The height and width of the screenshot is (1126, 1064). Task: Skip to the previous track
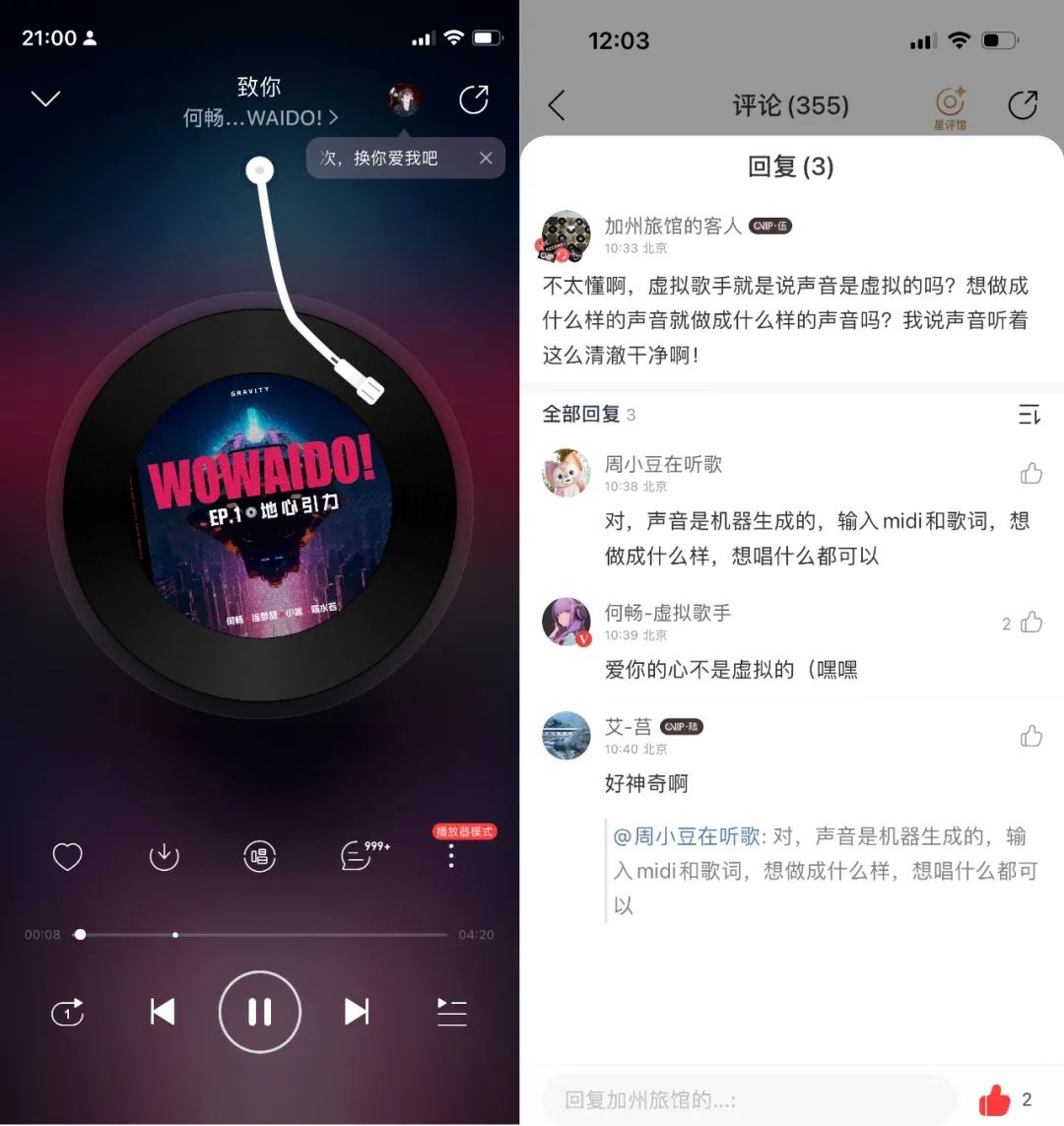[x=163, y=1012]
